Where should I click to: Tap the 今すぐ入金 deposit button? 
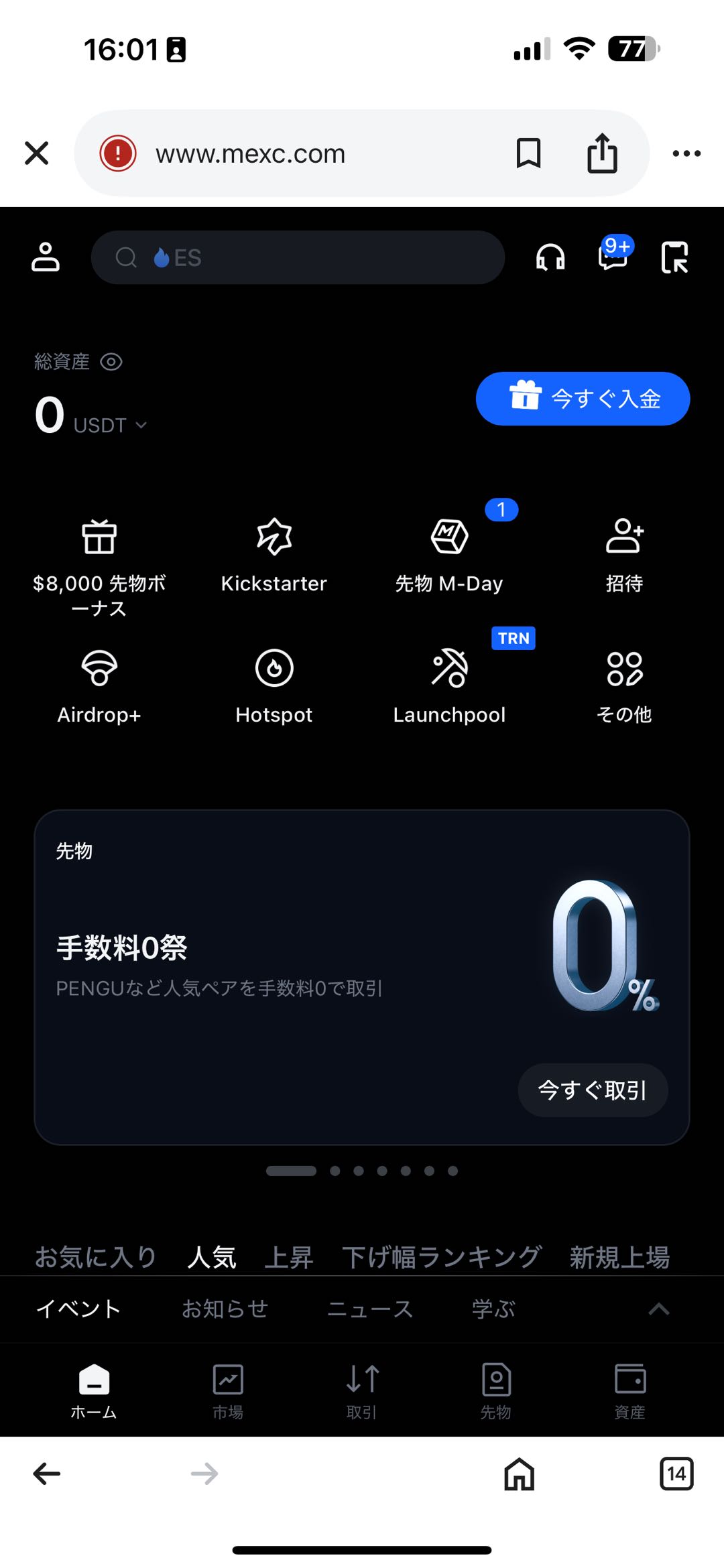(583, 399)
